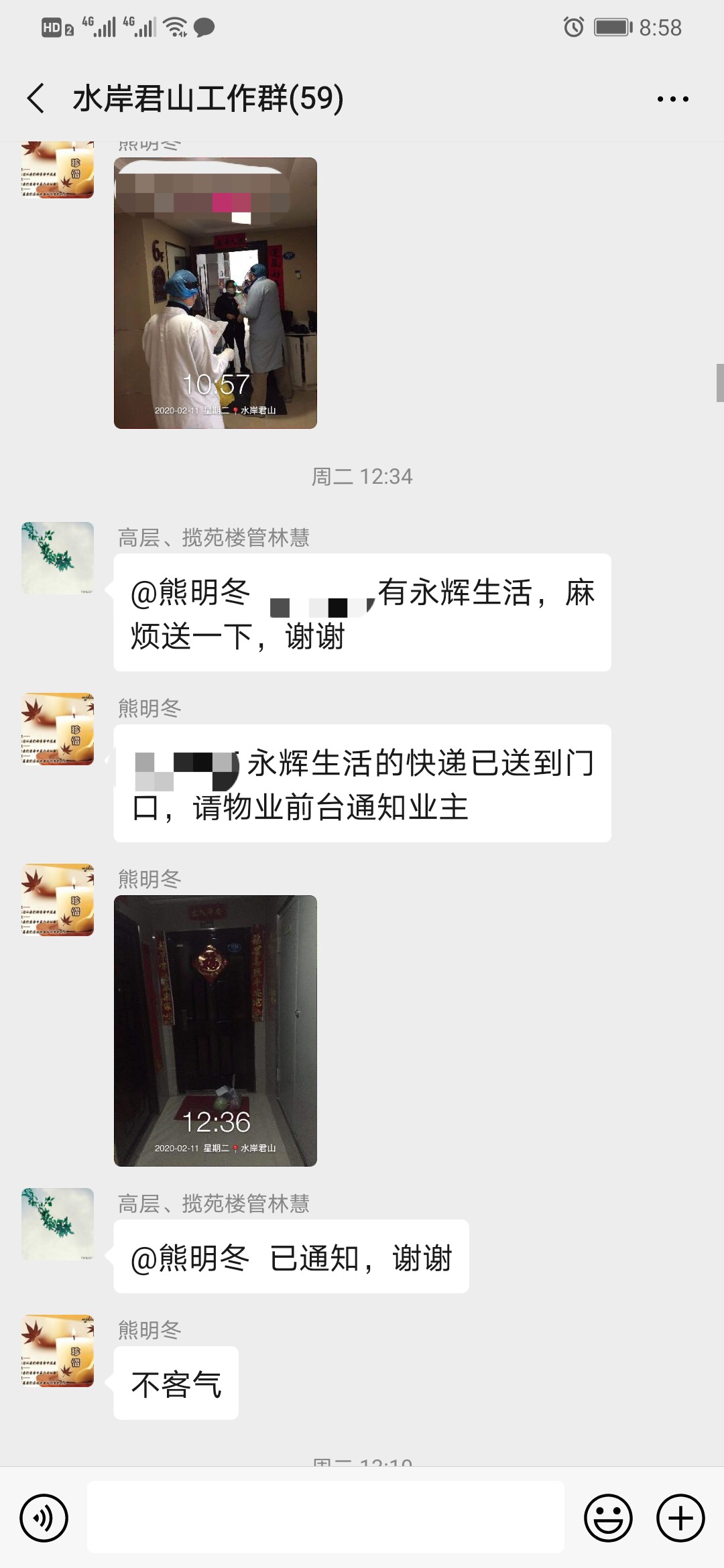724x1568 pixels.
Task: Open 熊明冬's avatar beside 不客气 message
Action: pos(58,1351)
